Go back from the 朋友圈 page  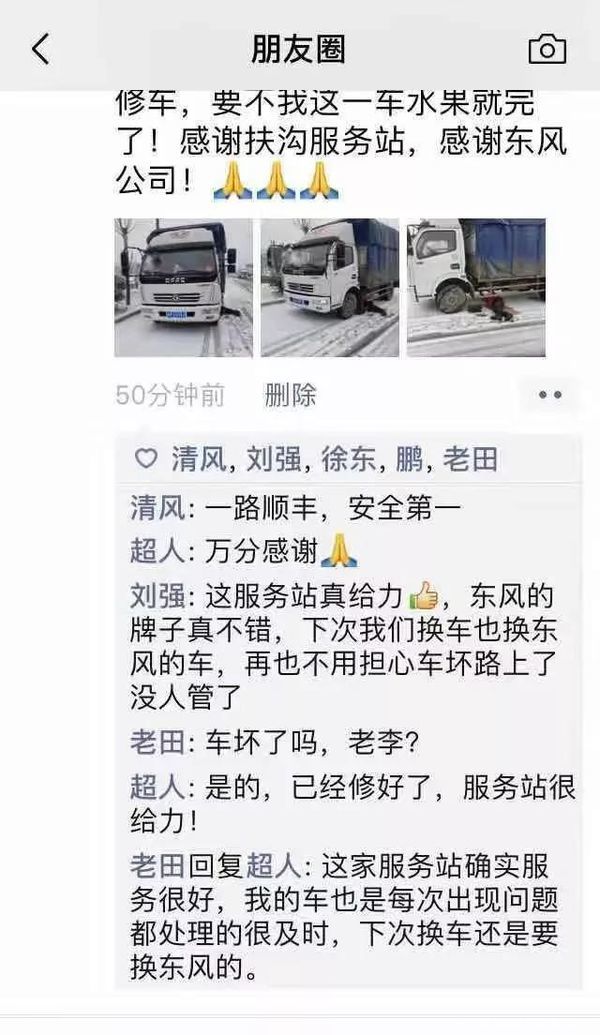(40, 49)
